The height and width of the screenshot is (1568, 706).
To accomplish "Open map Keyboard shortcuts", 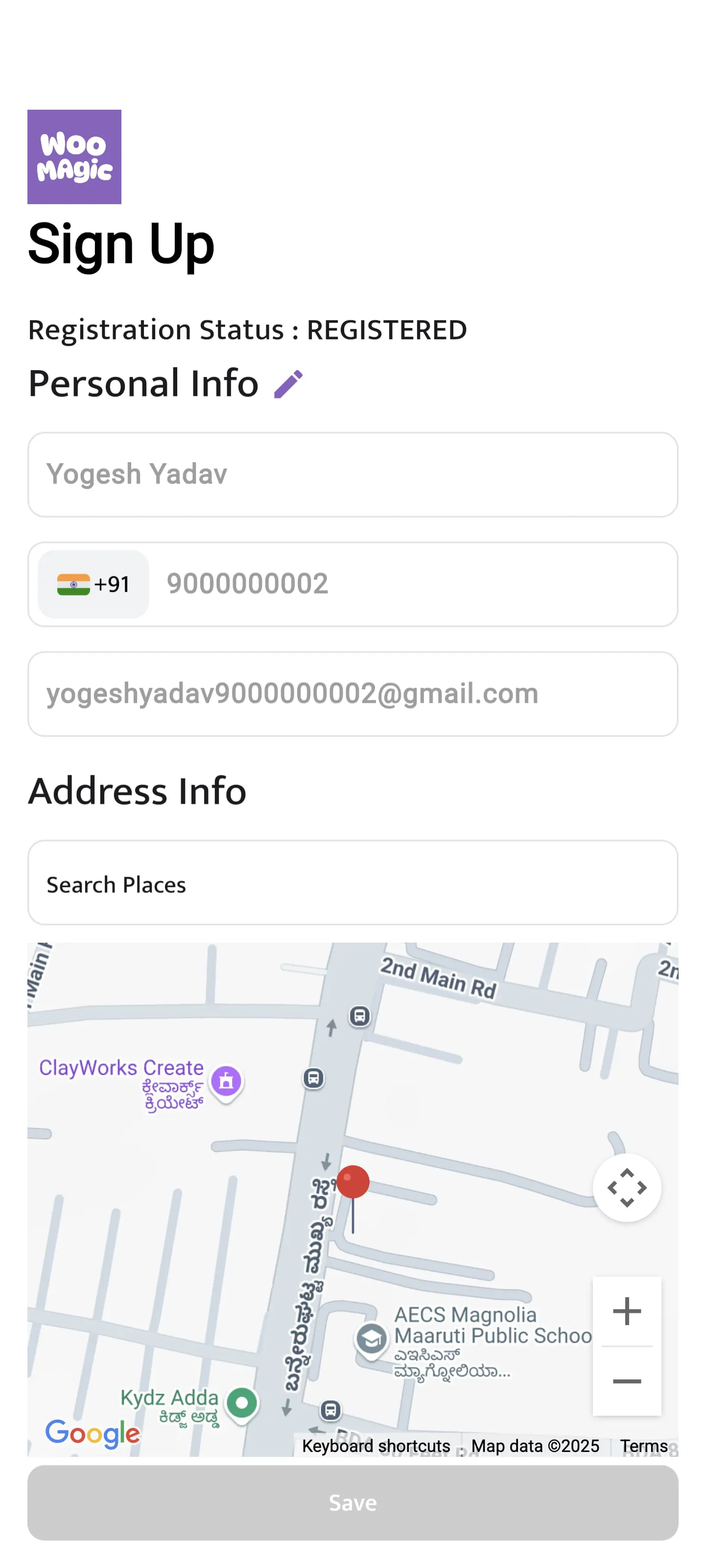I will pos(376,1446).
